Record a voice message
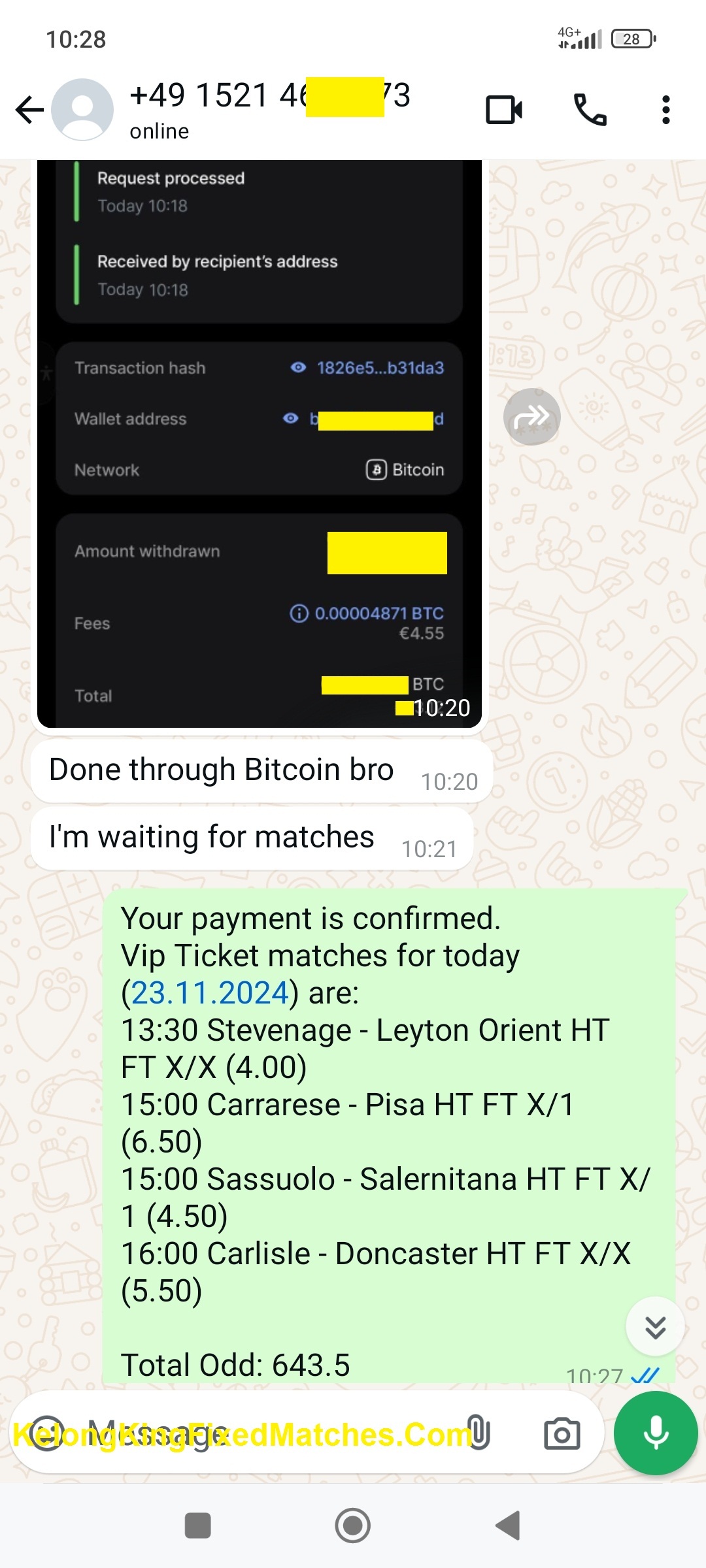This screenshot has width=706, height=1568. tap(655, 1433)
